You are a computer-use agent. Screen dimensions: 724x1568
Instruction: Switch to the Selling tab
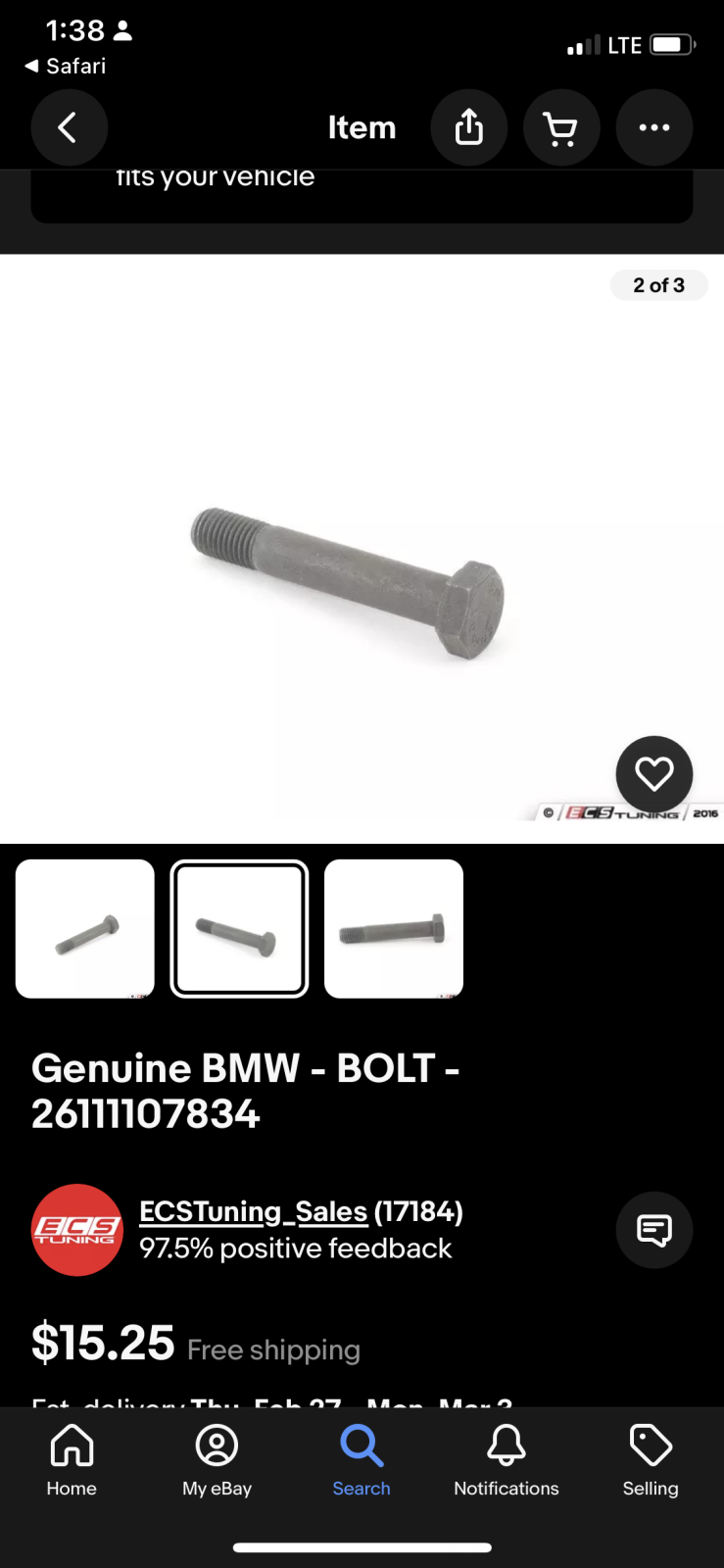[651, 1460]
